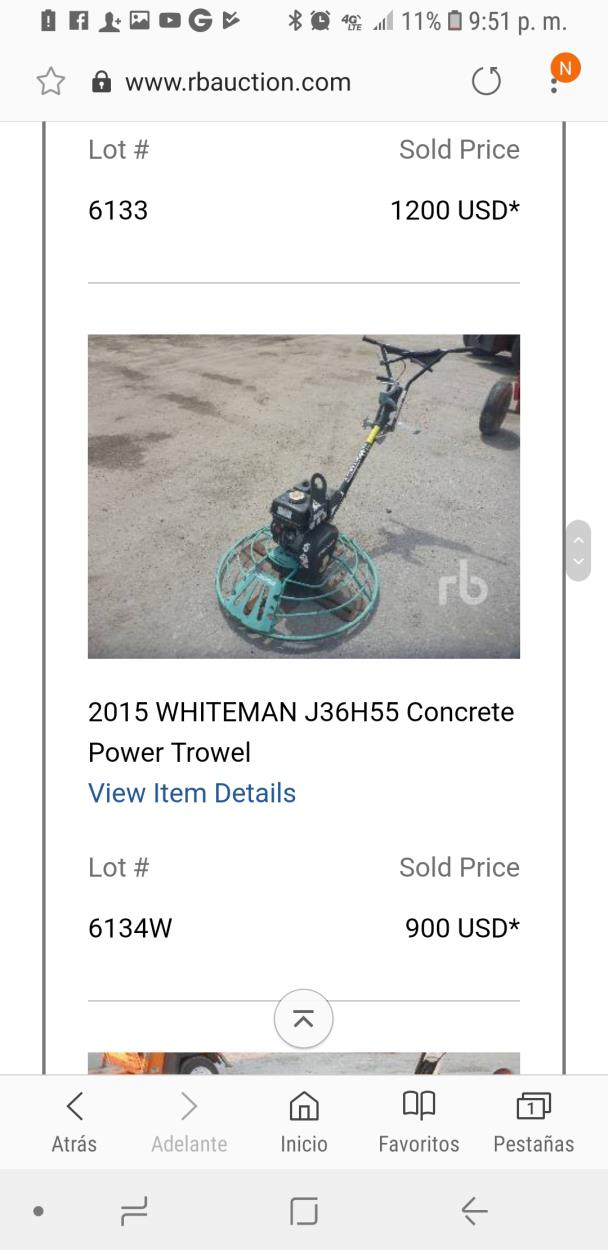Tap the system home button

pos(304,1211)
